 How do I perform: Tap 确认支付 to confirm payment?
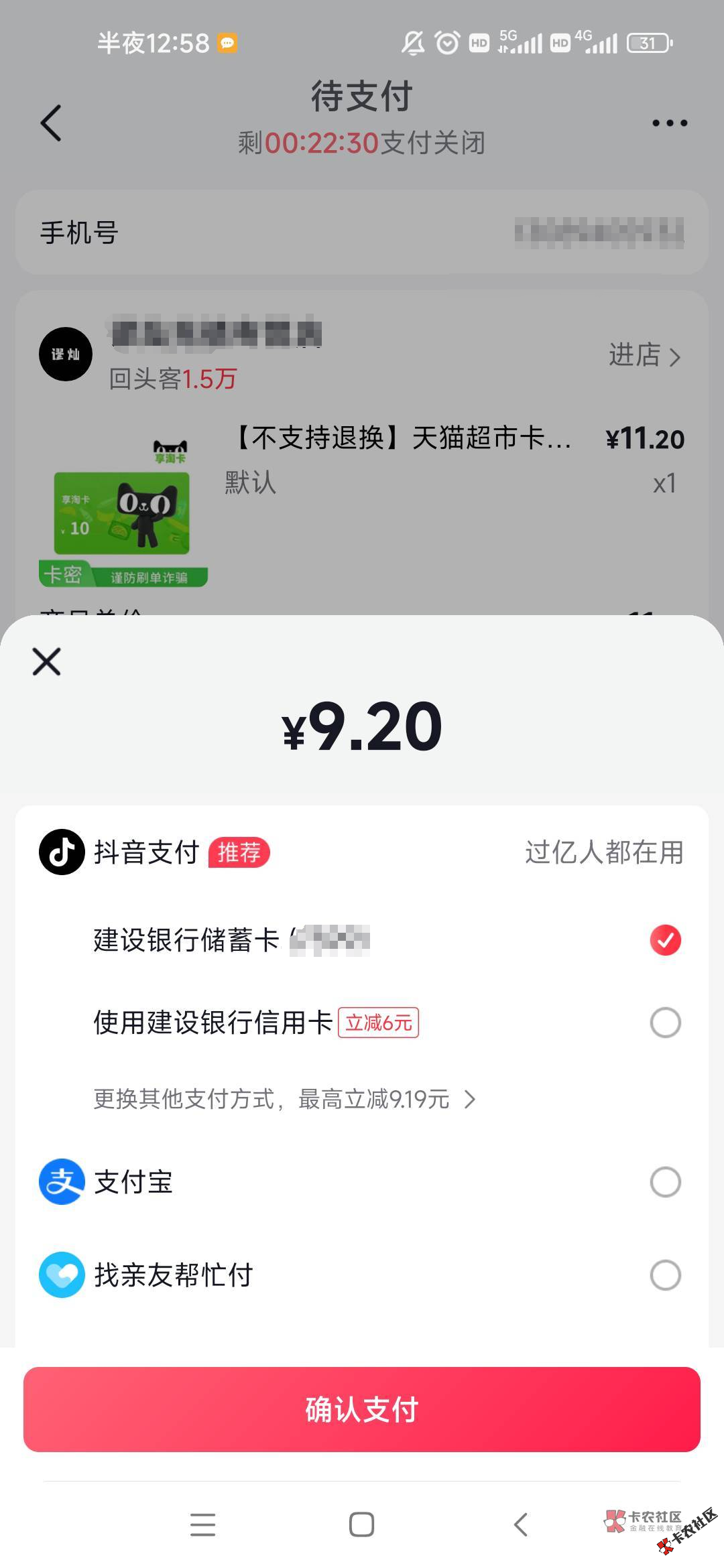point(362,1409)
